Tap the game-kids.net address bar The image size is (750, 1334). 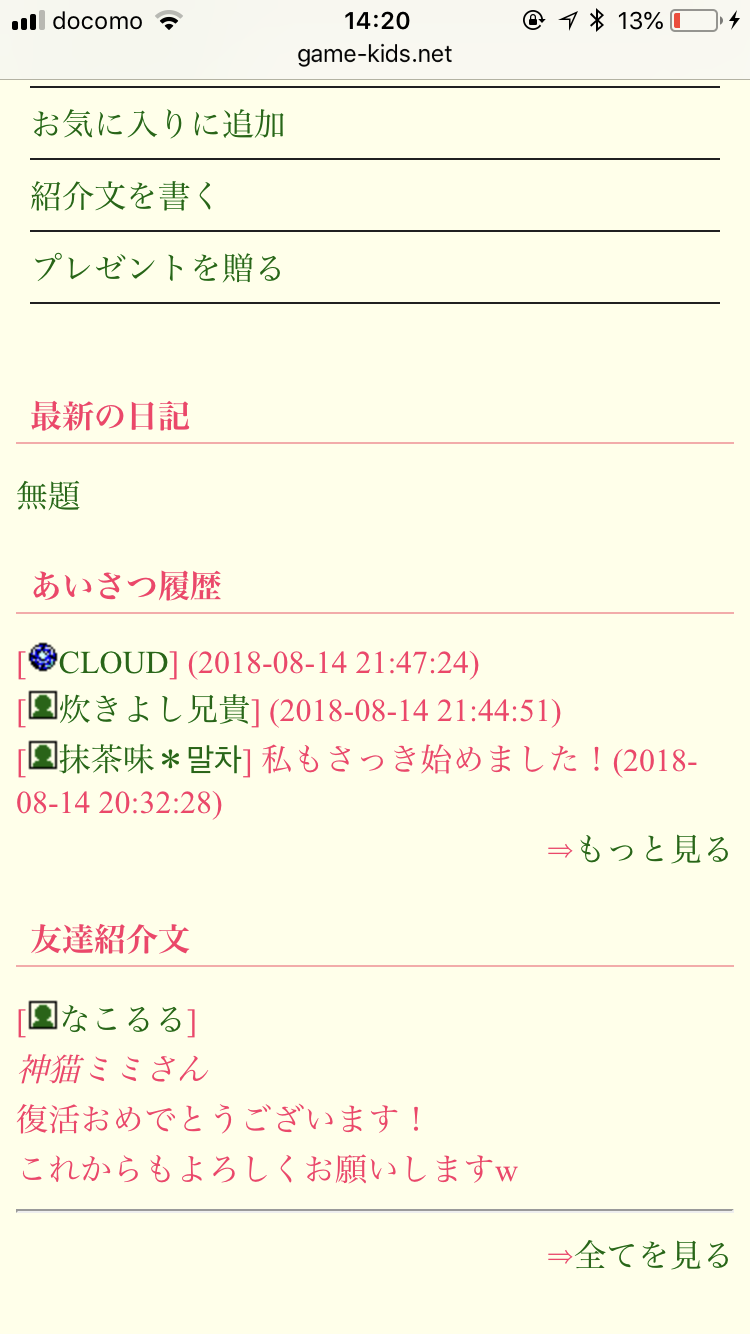tap(375, 54)
